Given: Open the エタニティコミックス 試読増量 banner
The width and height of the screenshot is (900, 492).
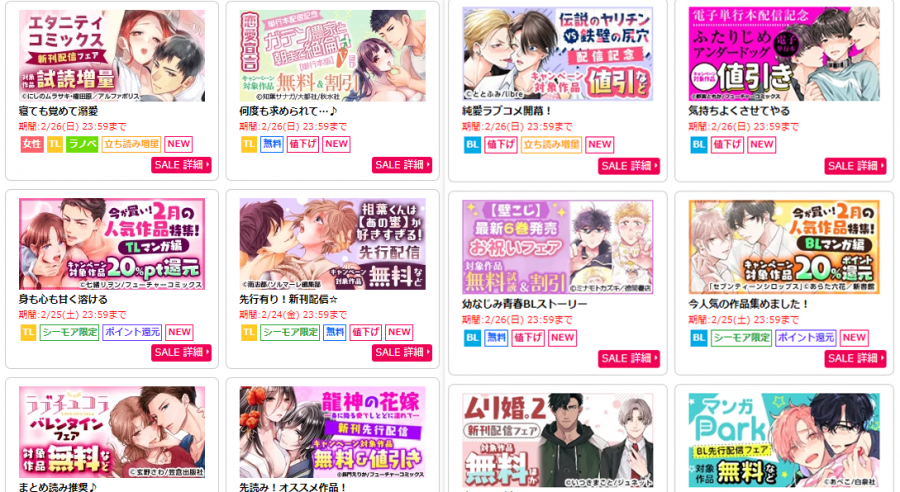Looking at the screenshot, I should (x=112, y=56).
